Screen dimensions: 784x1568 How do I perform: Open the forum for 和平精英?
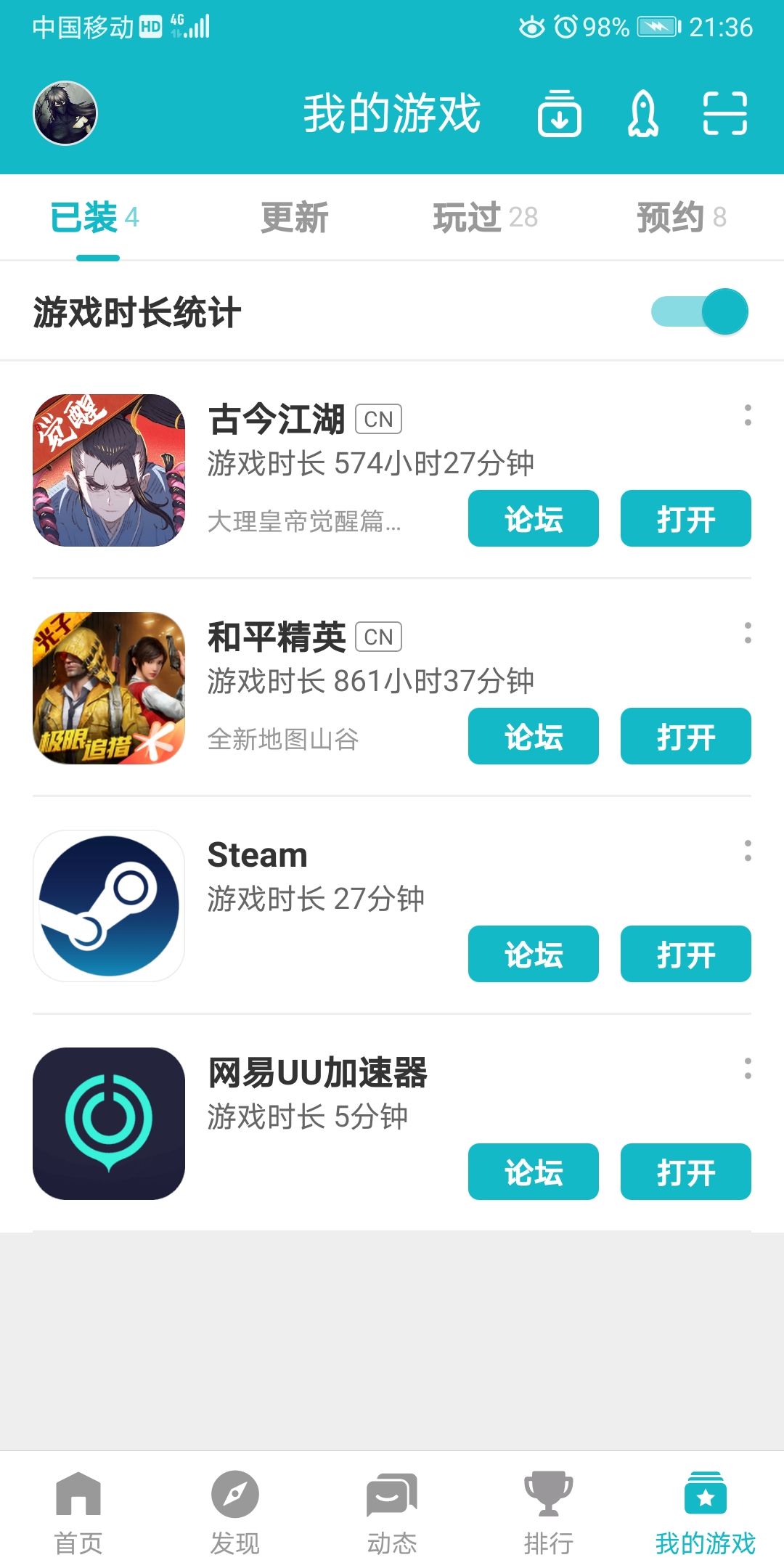coord(534,736)
